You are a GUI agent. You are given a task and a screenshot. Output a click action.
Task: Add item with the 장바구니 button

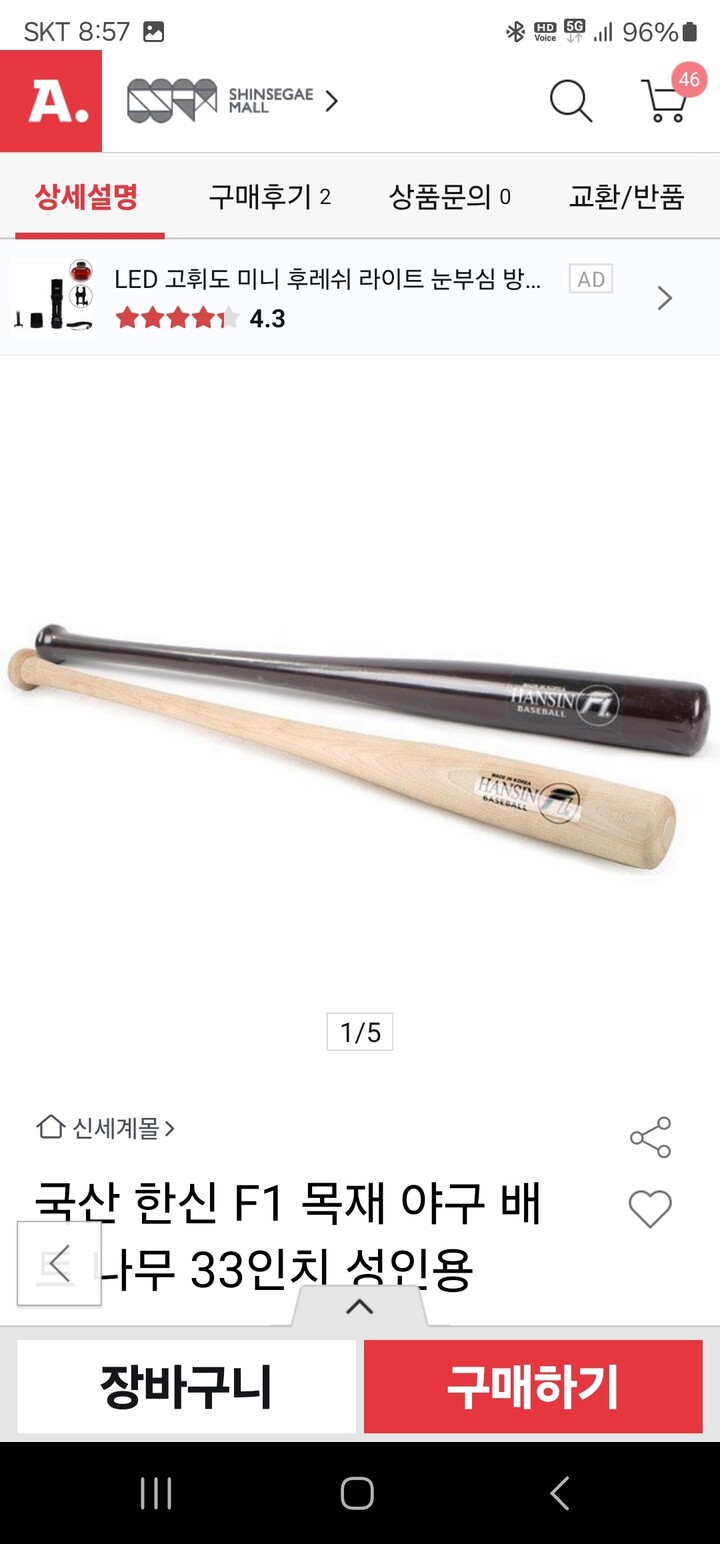pos(186,1387)
